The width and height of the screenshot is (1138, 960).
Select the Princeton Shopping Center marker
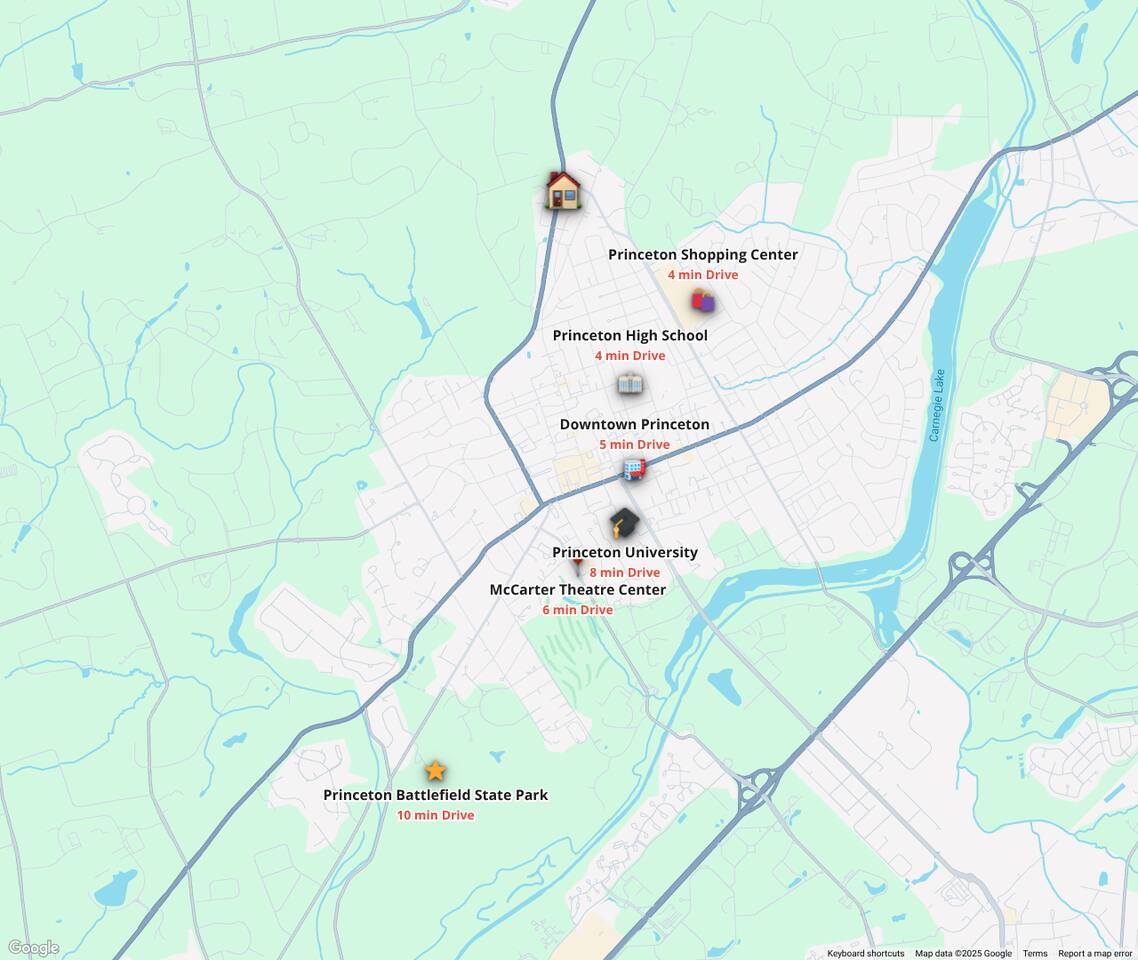click(x=703, y=300)
